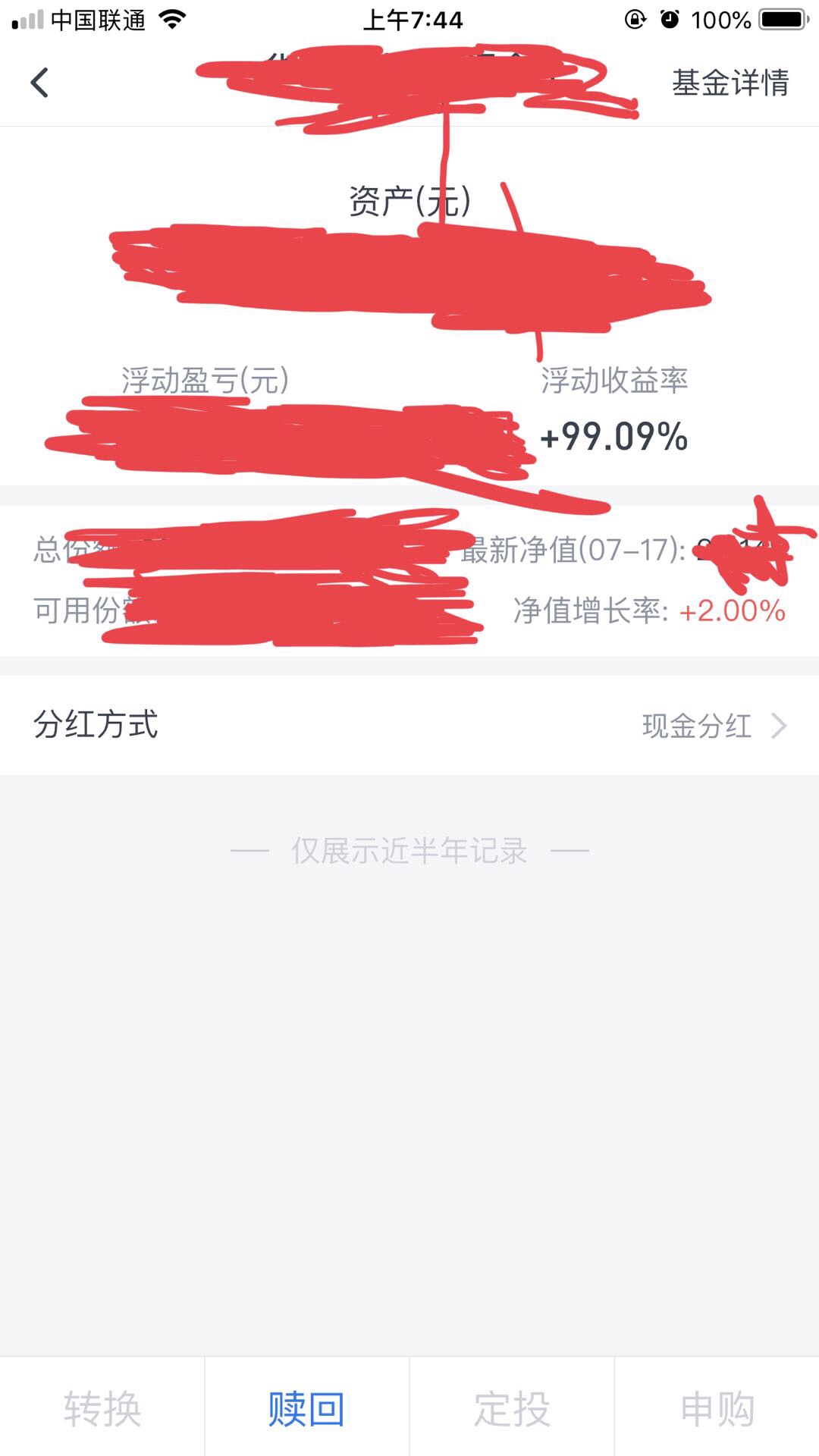Open 定投 scheduled investment
The height and width of the screenshot is (1456, 819).
pyautogui.click(x=512, y=1408)
